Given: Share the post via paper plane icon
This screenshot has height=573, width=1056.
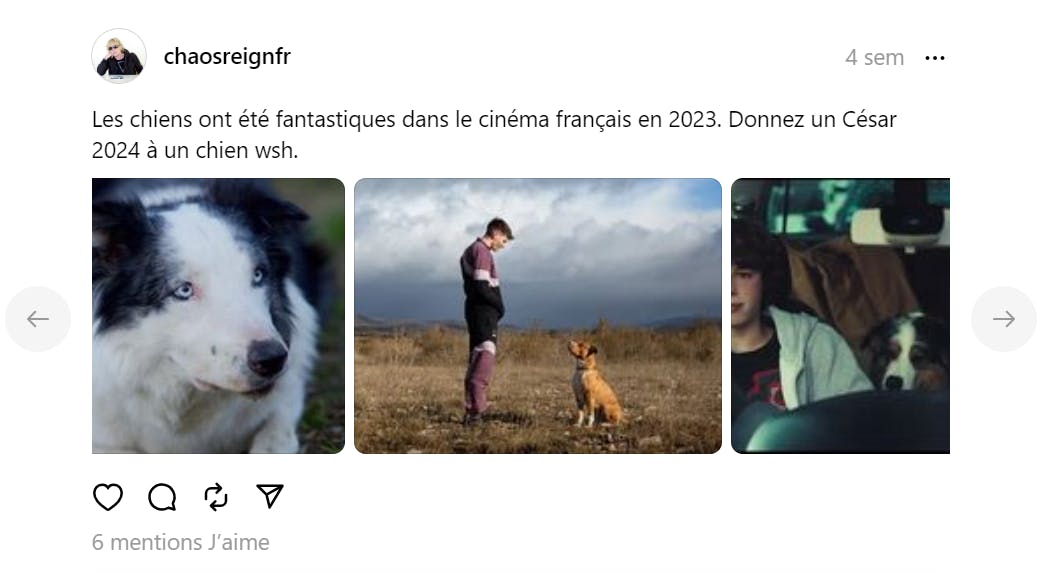Looking at the screenshot, I should (270, 497).
